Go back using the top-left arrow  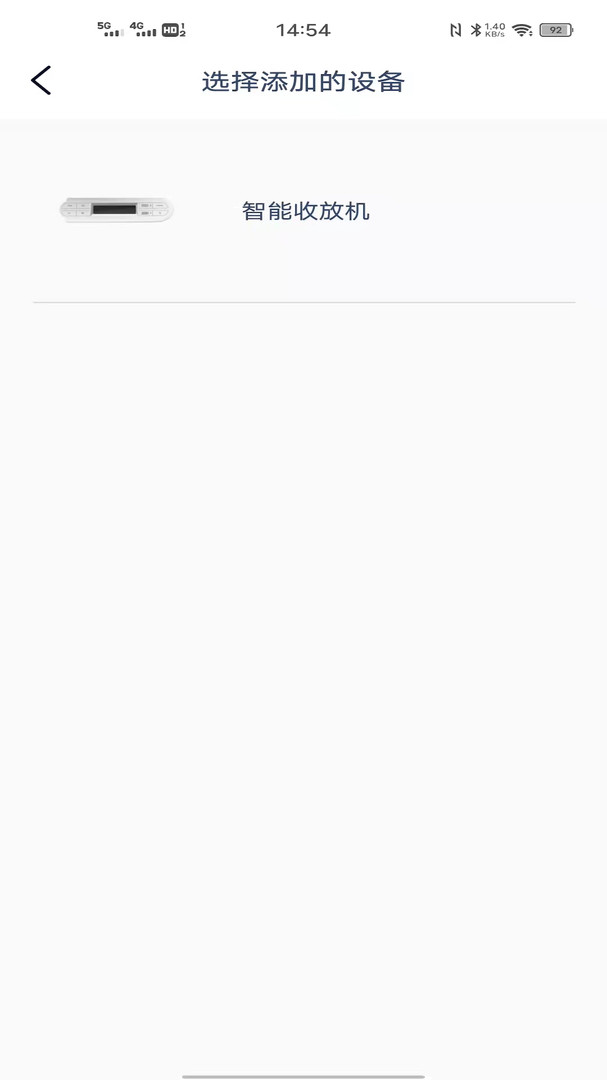pos(41,81)
